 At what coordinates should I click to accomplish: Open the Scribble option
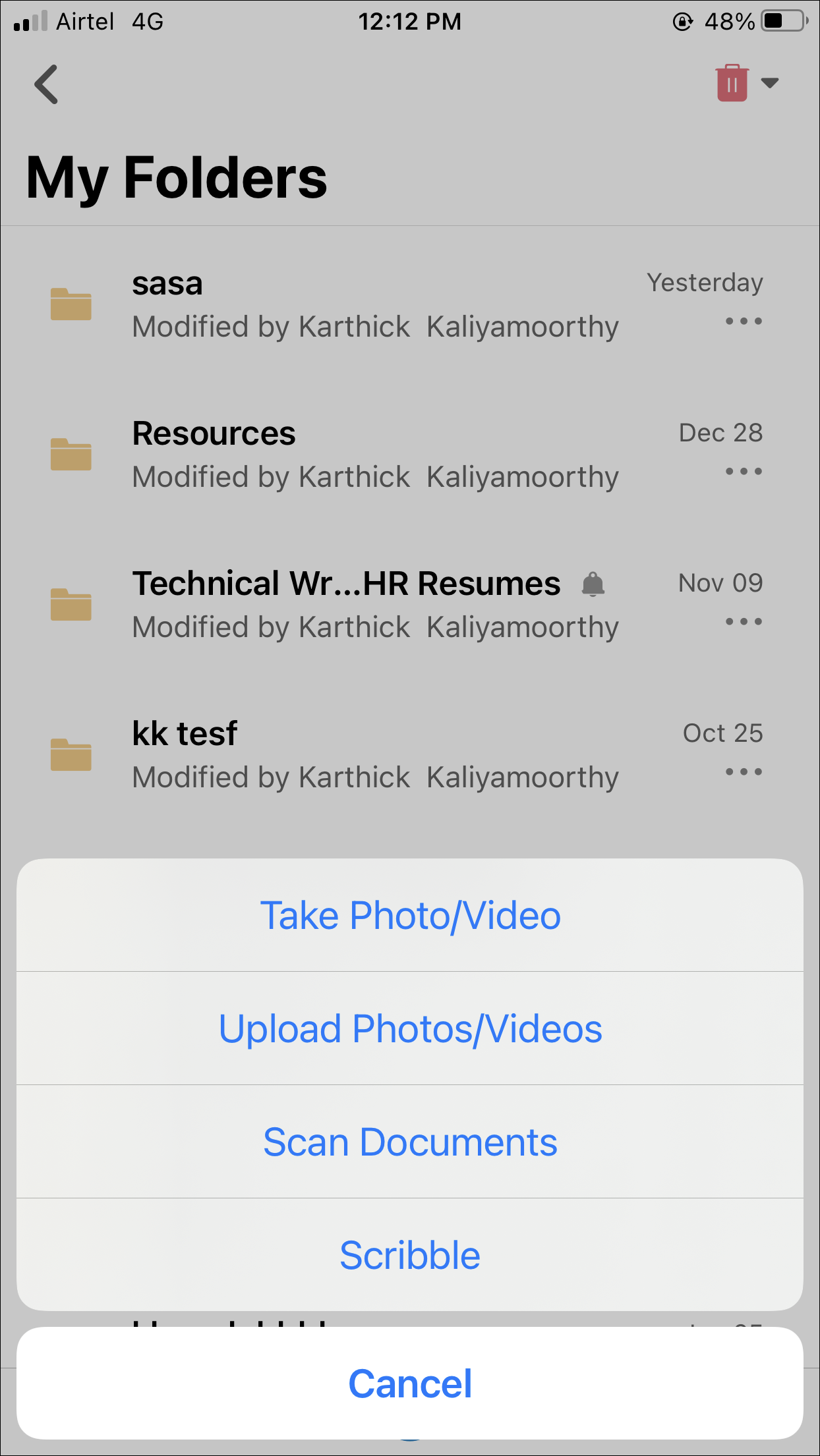pyautogui.click(x=410, y=1255)
